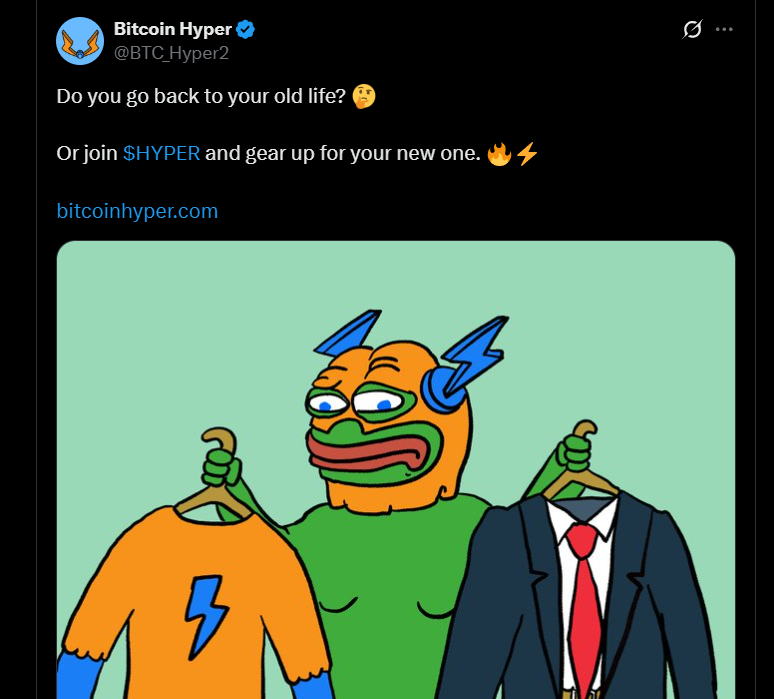Open the @BTC_Hyper2 handle
Image resolution: width=774 pixels, height=699 pixels.
pos(171,53)
